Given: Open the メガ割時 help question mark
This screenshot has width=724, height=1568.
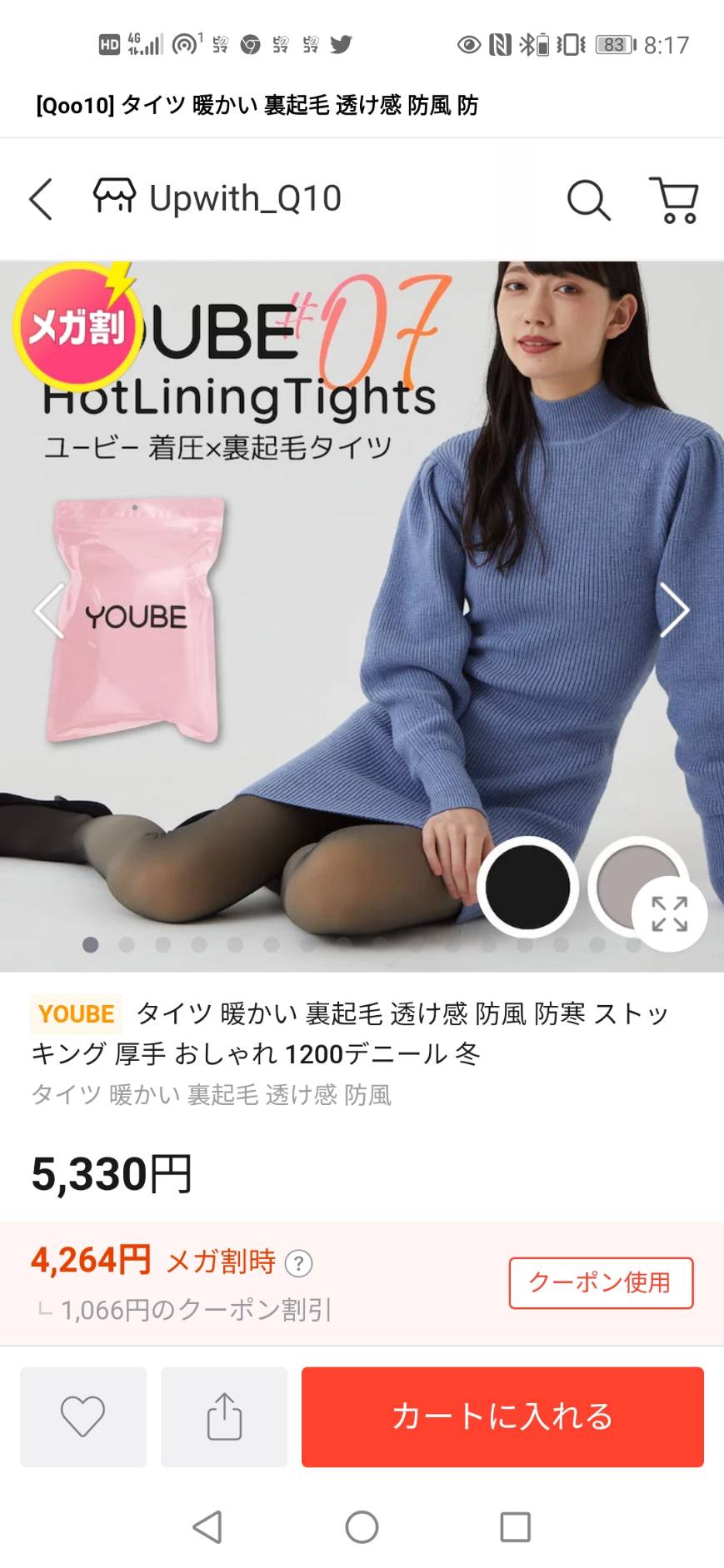Looking at the screenshot, I should click(298, 1264).
